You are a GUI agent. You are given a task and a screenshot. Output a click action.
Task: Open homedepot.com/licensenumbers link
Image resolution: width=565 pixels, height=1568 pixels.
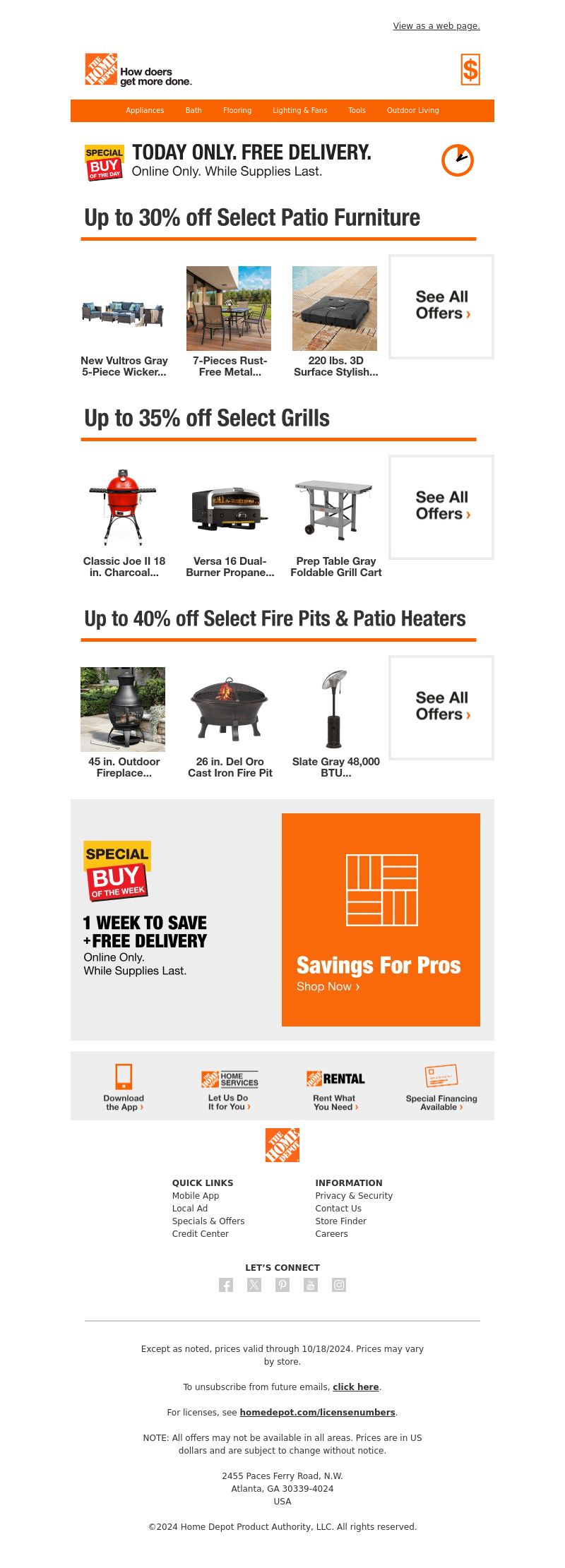click(317, 1412)
